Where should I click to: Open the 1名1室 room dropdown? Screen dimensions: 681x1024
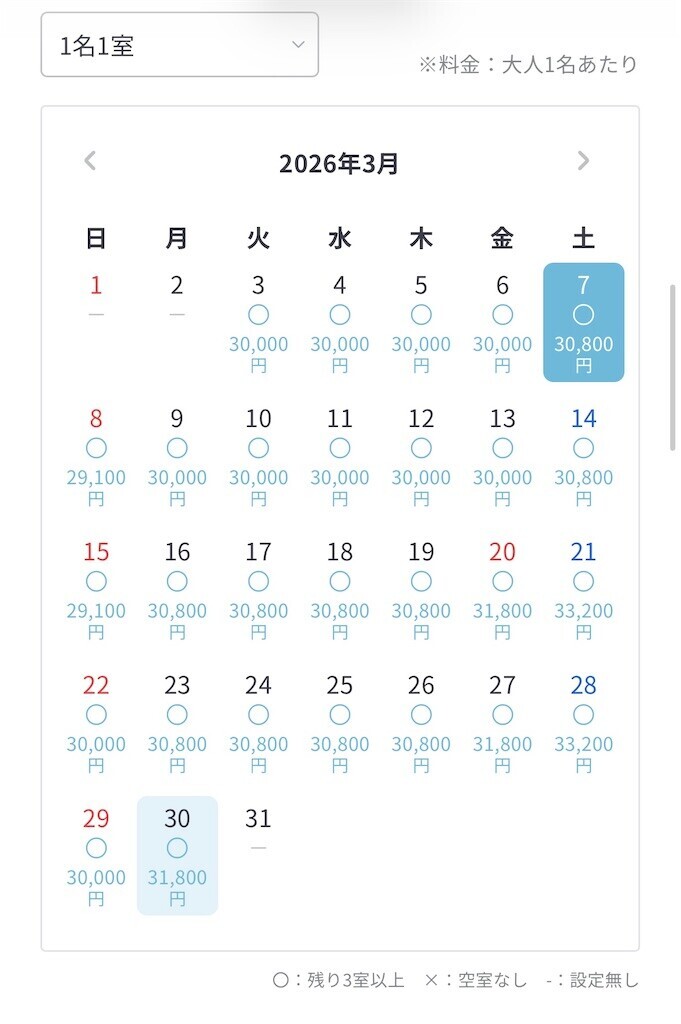click(x=180, y=44)
